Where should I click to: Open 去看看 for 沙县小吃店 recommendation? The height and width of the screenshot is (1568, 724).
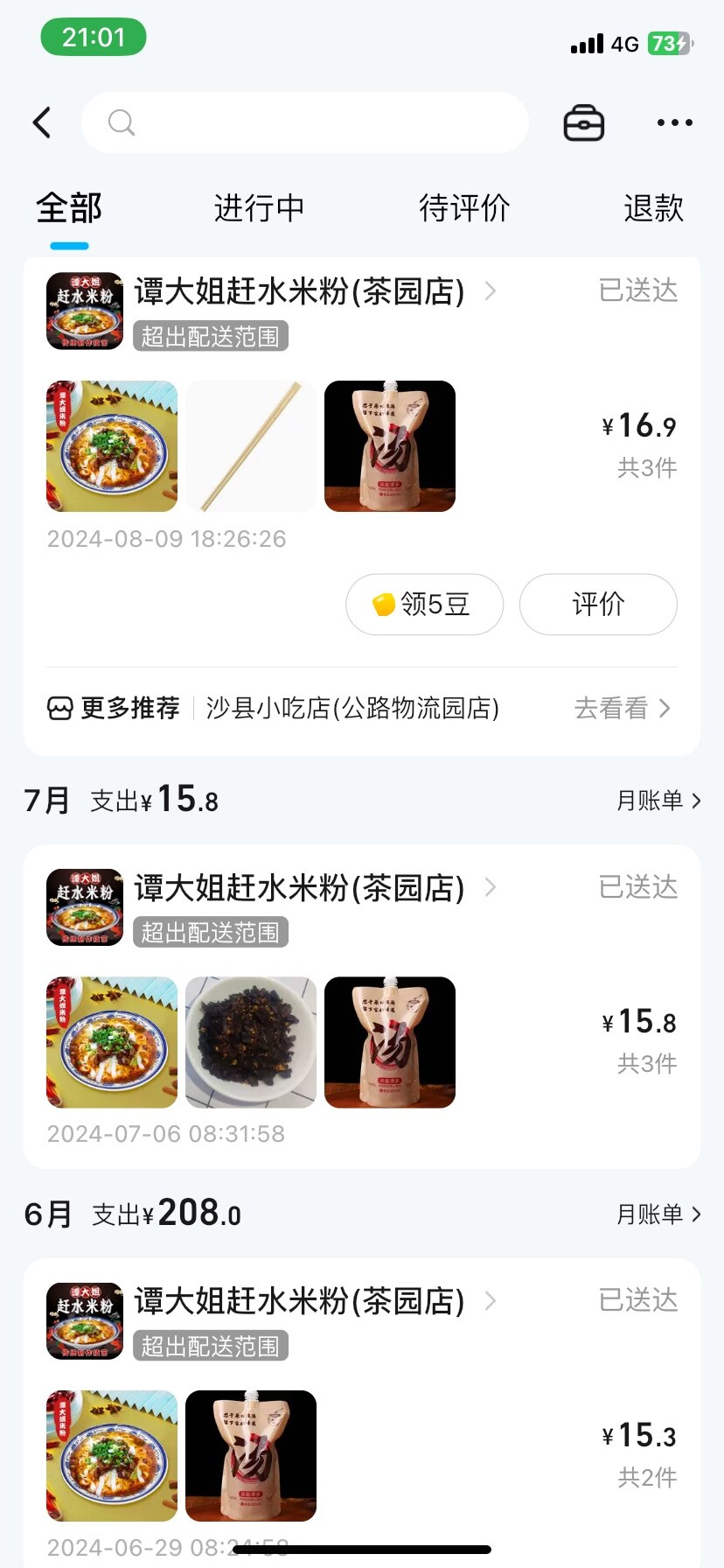pyautogui.click(x=622, y=708)
